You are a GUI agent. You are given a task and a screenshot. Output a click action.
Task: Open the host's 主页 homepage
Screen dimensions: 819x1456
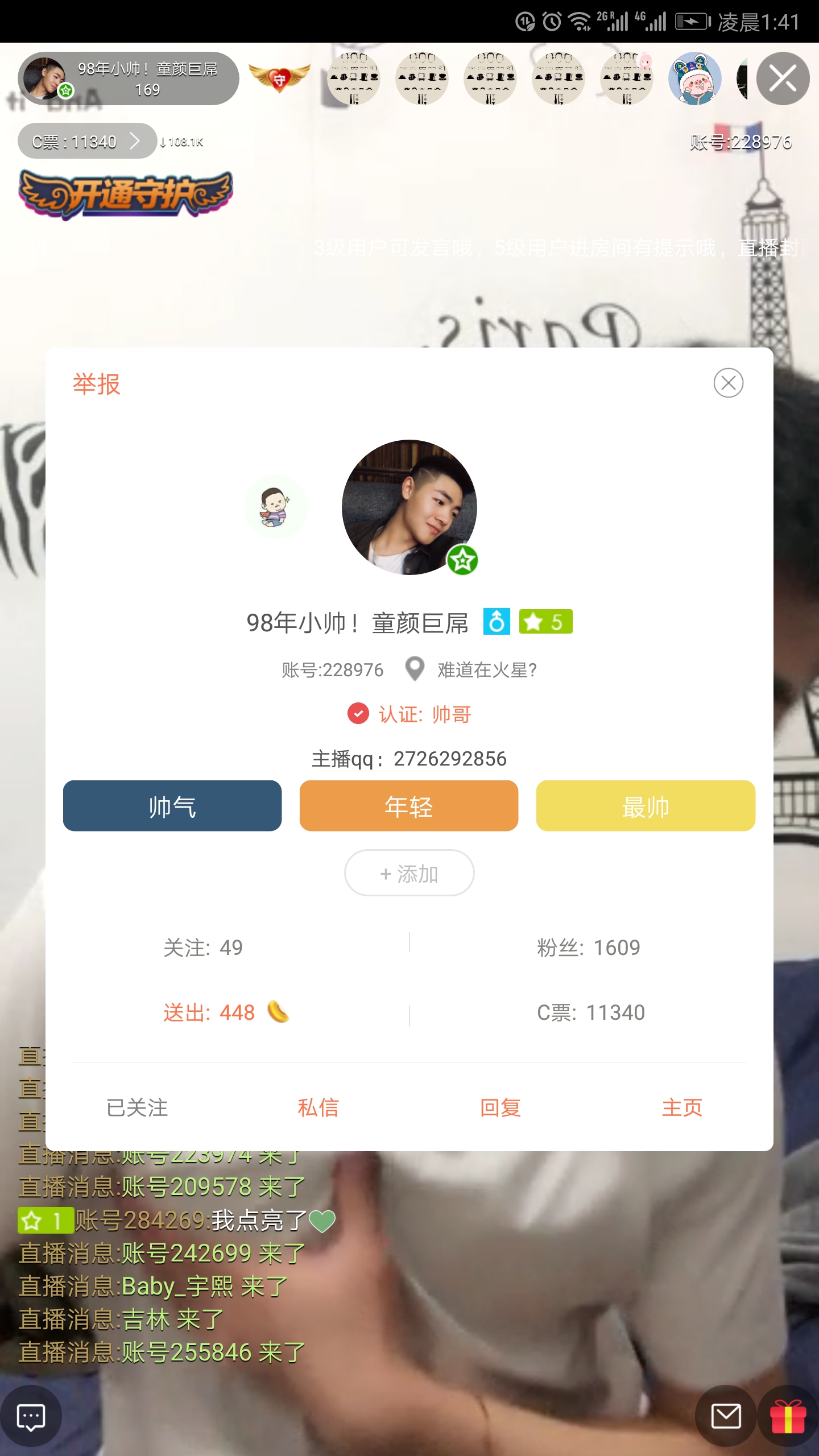coord(682,1108)
